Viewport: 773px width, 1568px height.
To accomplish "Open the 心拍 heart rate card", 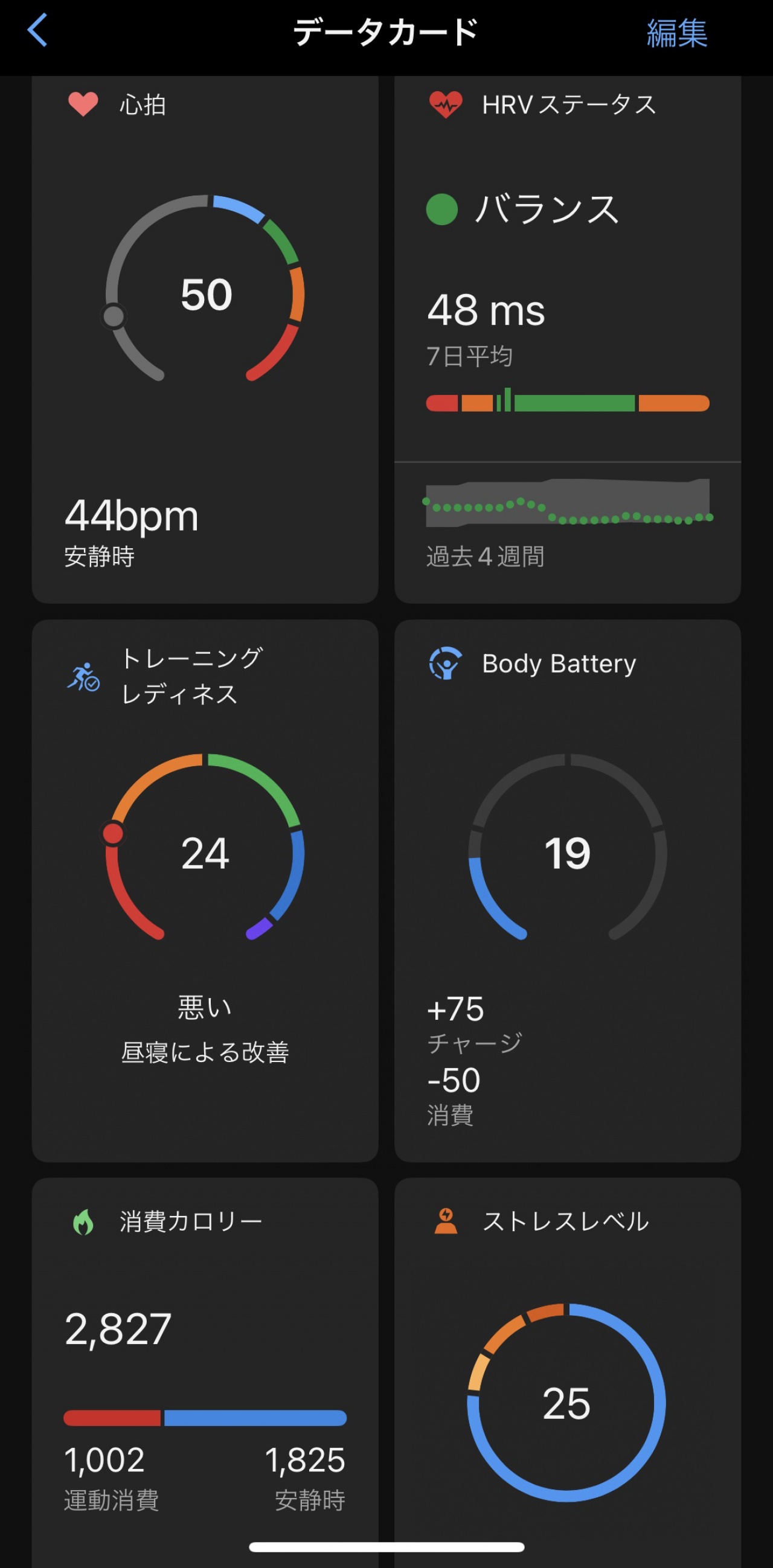I will [205, 339].
